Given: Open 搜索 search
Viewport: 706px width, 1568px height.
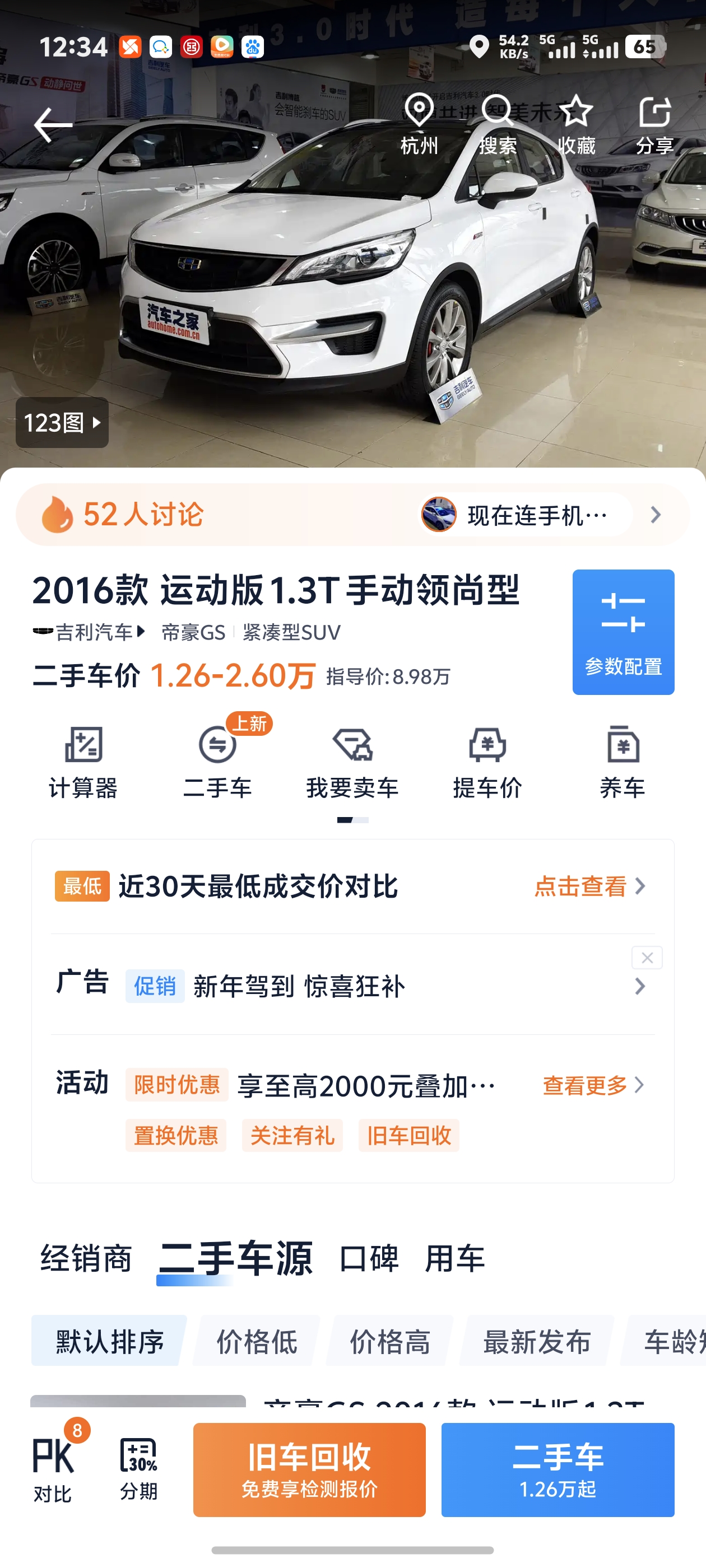Looking at the screenshot, I should [x=498, y=124].
